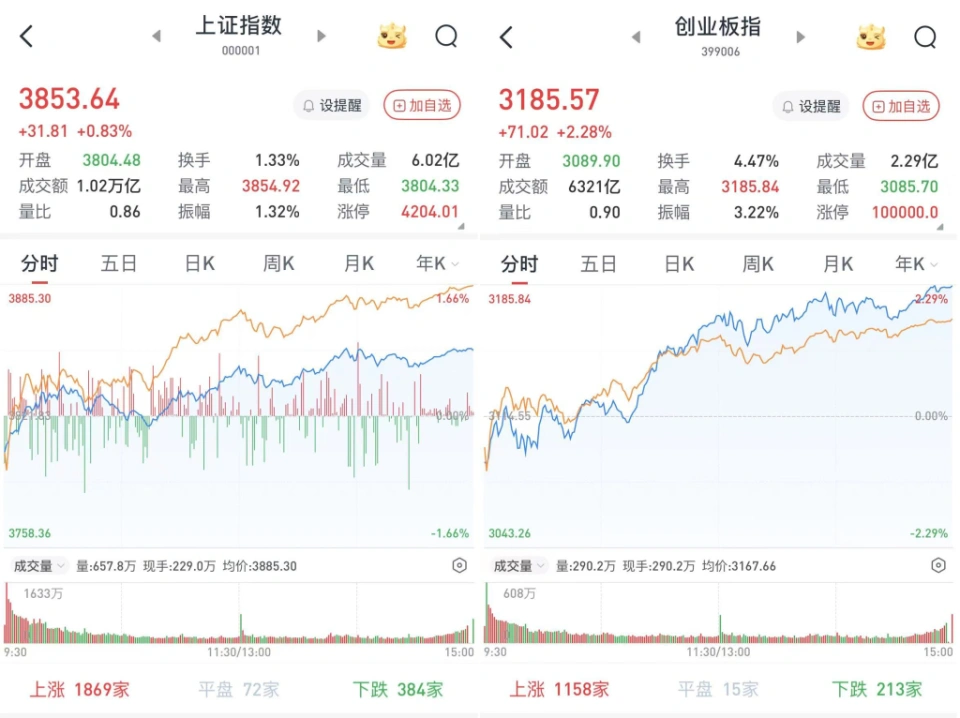The width and height of the screenshot is (960, 718).
Task: Set a reminder for 创业板指
Action: [x=811, y=105]
